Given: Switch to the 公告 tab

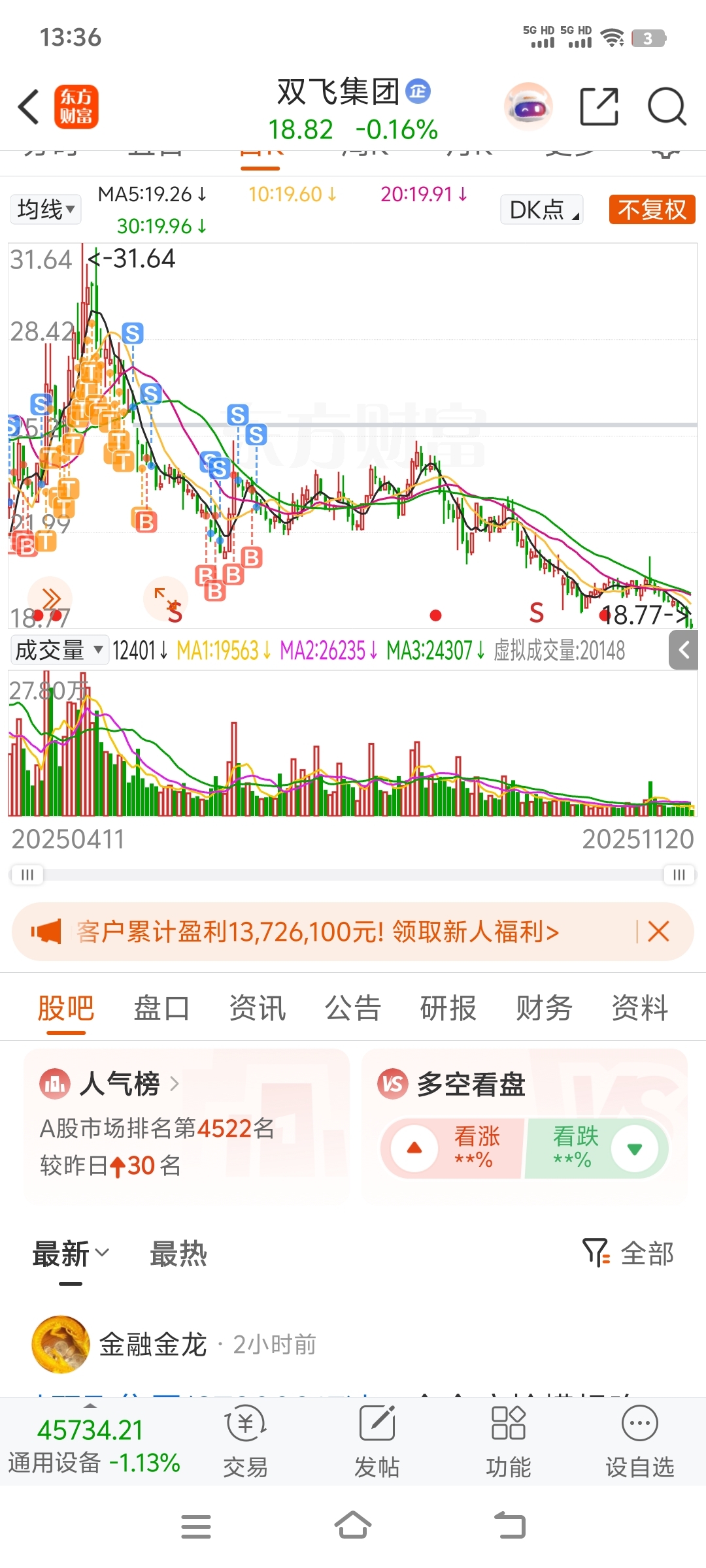Looking at the screenshot, I should click(x=352, y=1008).
